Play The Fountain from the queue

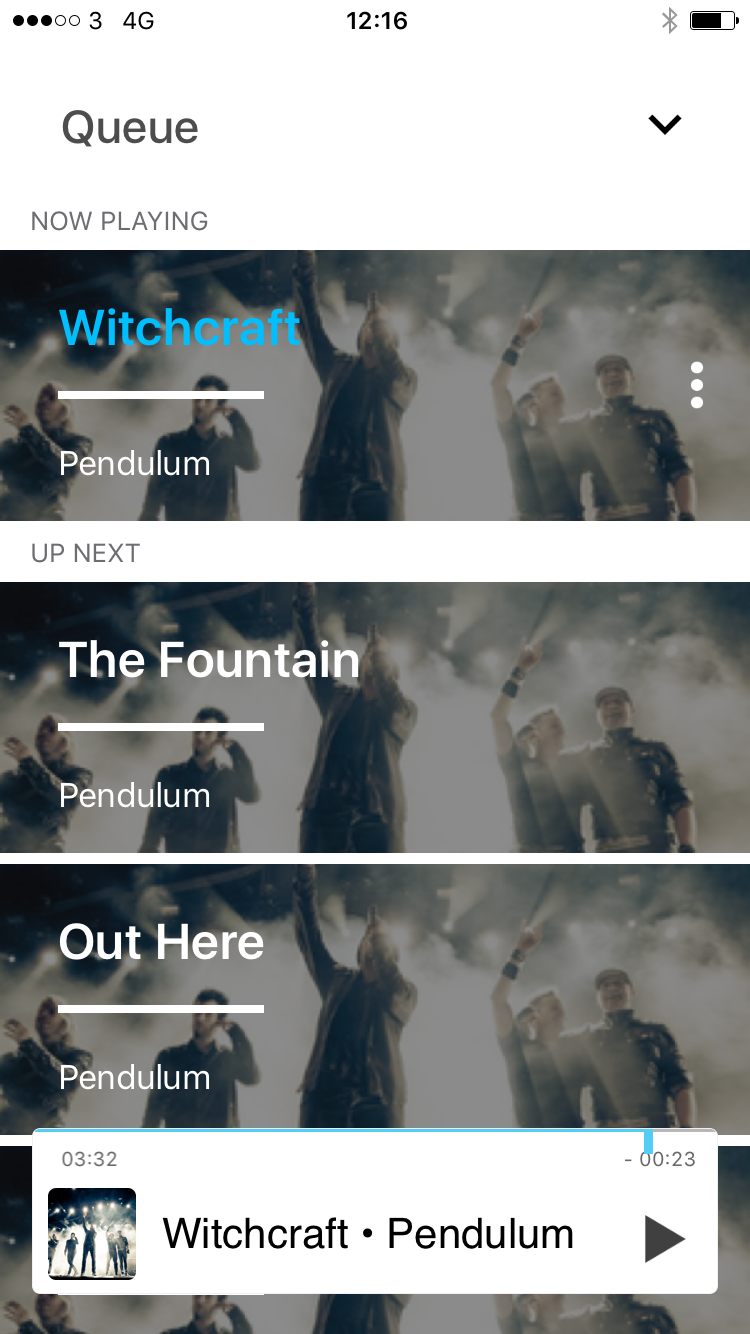375,716
